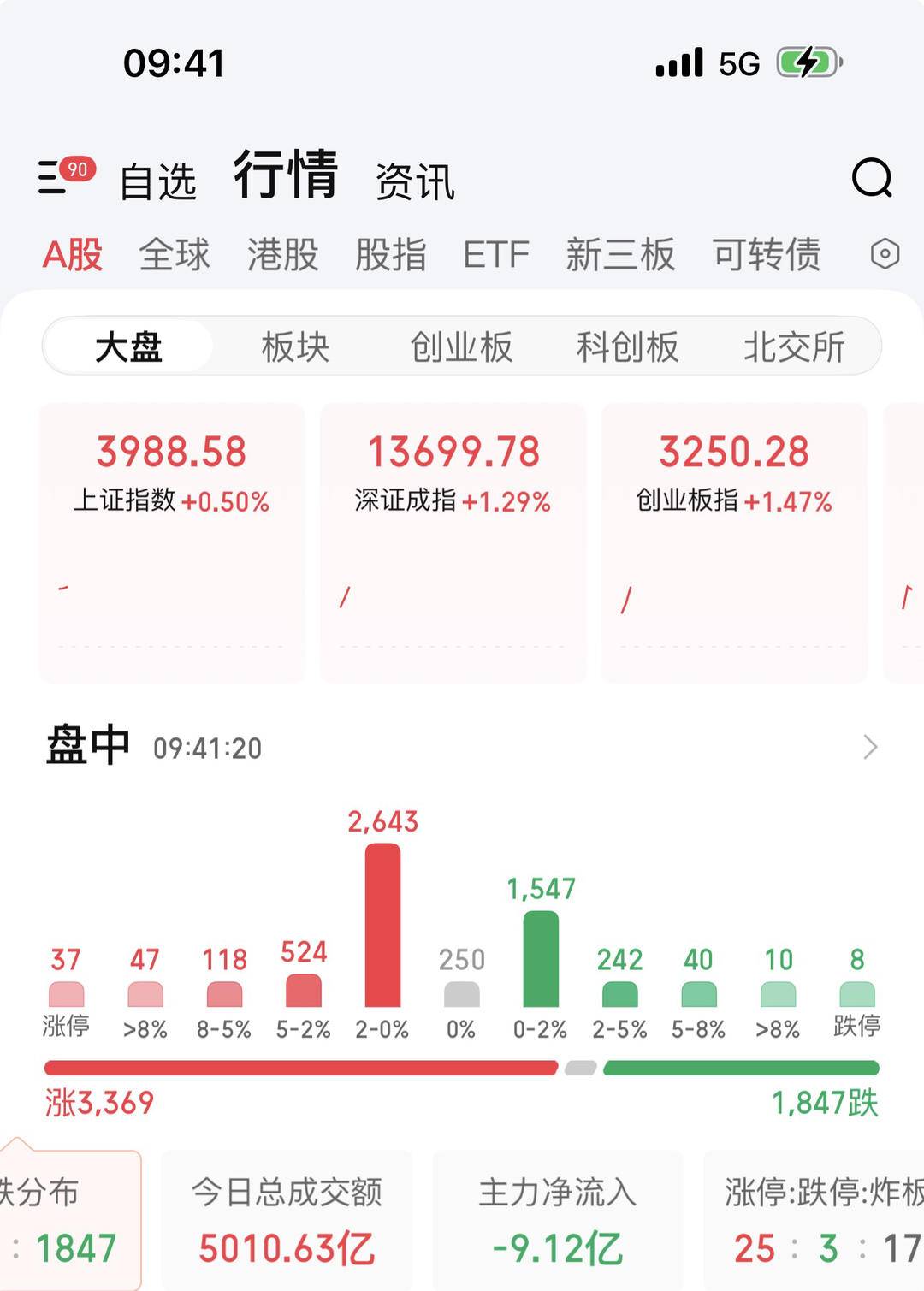Switch to the 资讯 tab
924x1291 pixels.
tap(415, 181)
